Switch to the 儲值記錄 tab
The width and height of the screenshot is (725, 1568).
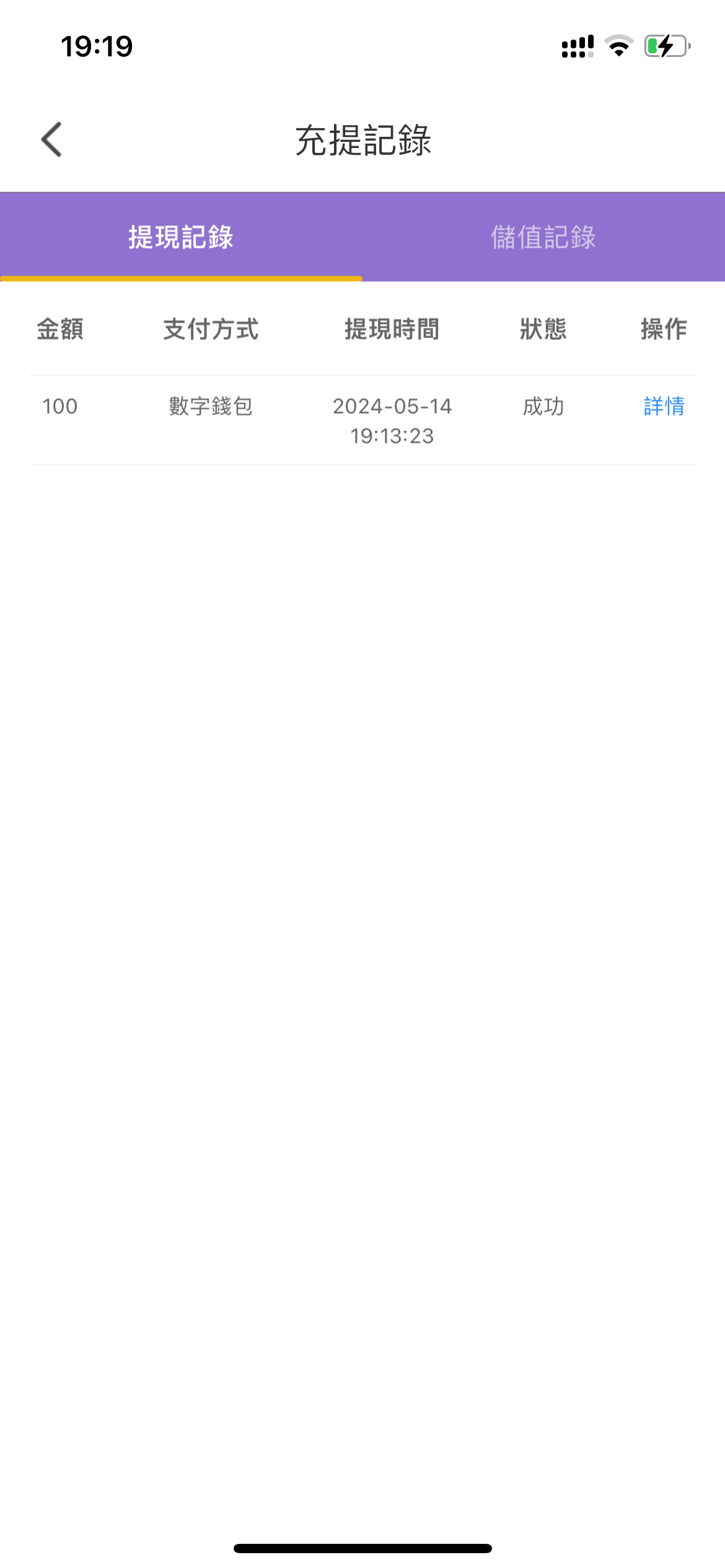point(543,237)
